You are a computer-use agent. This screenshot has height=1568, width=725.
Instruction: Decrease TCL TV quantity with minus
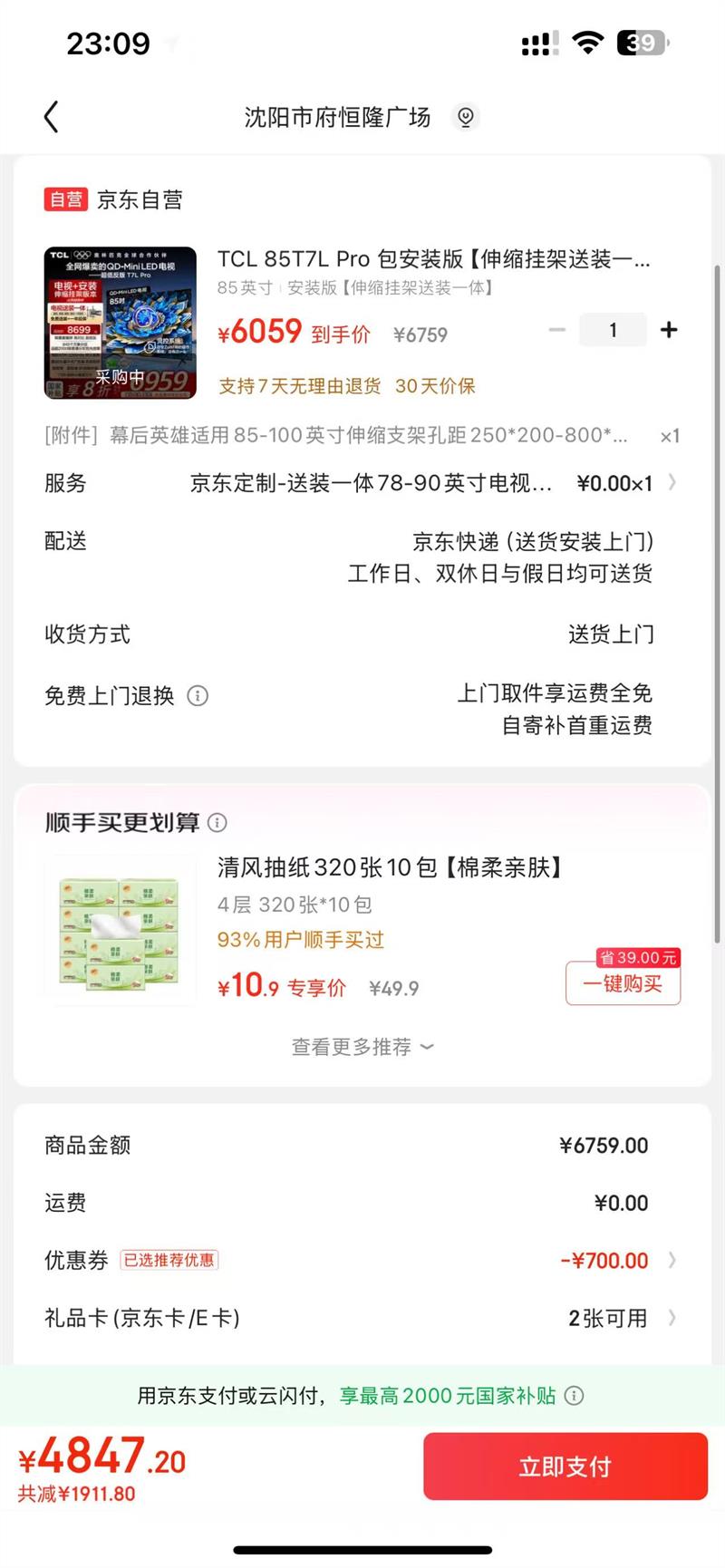pyautogui.click(x=557, y=330)
